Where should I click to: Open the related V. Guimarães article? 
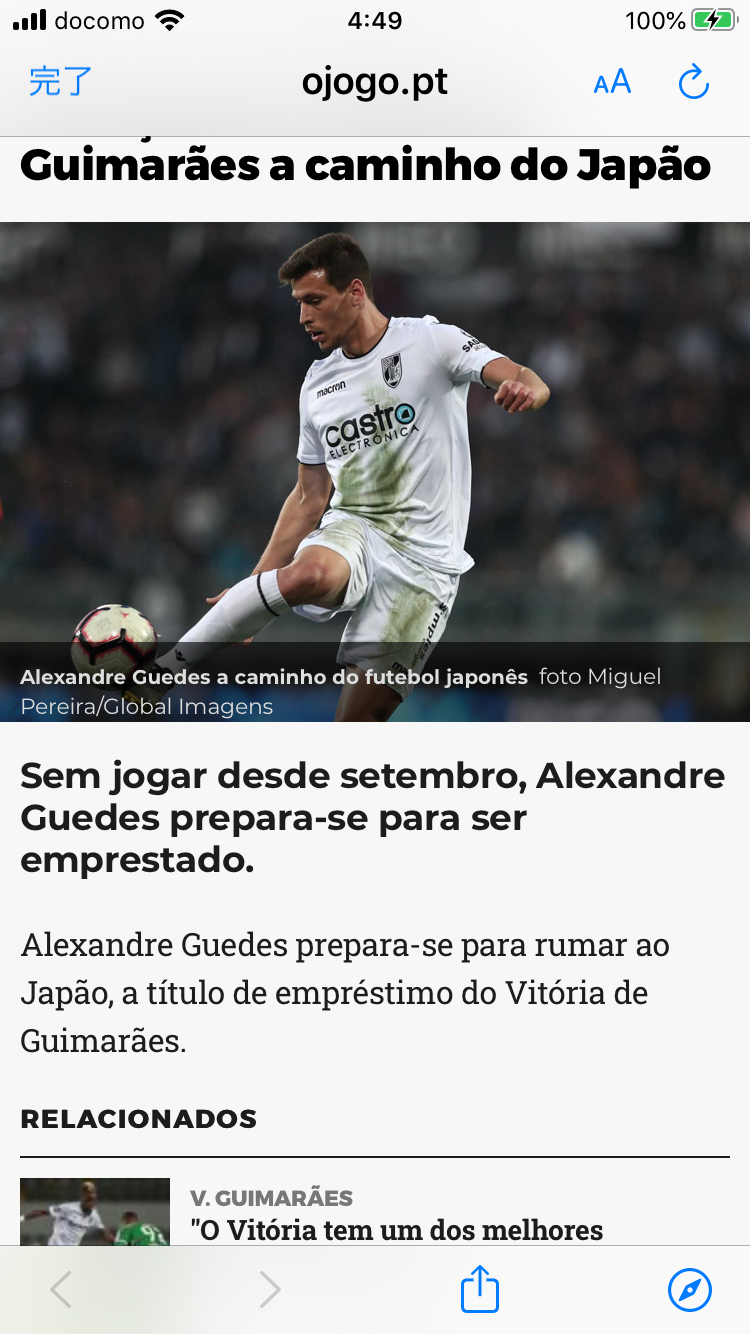(396, 1228)
